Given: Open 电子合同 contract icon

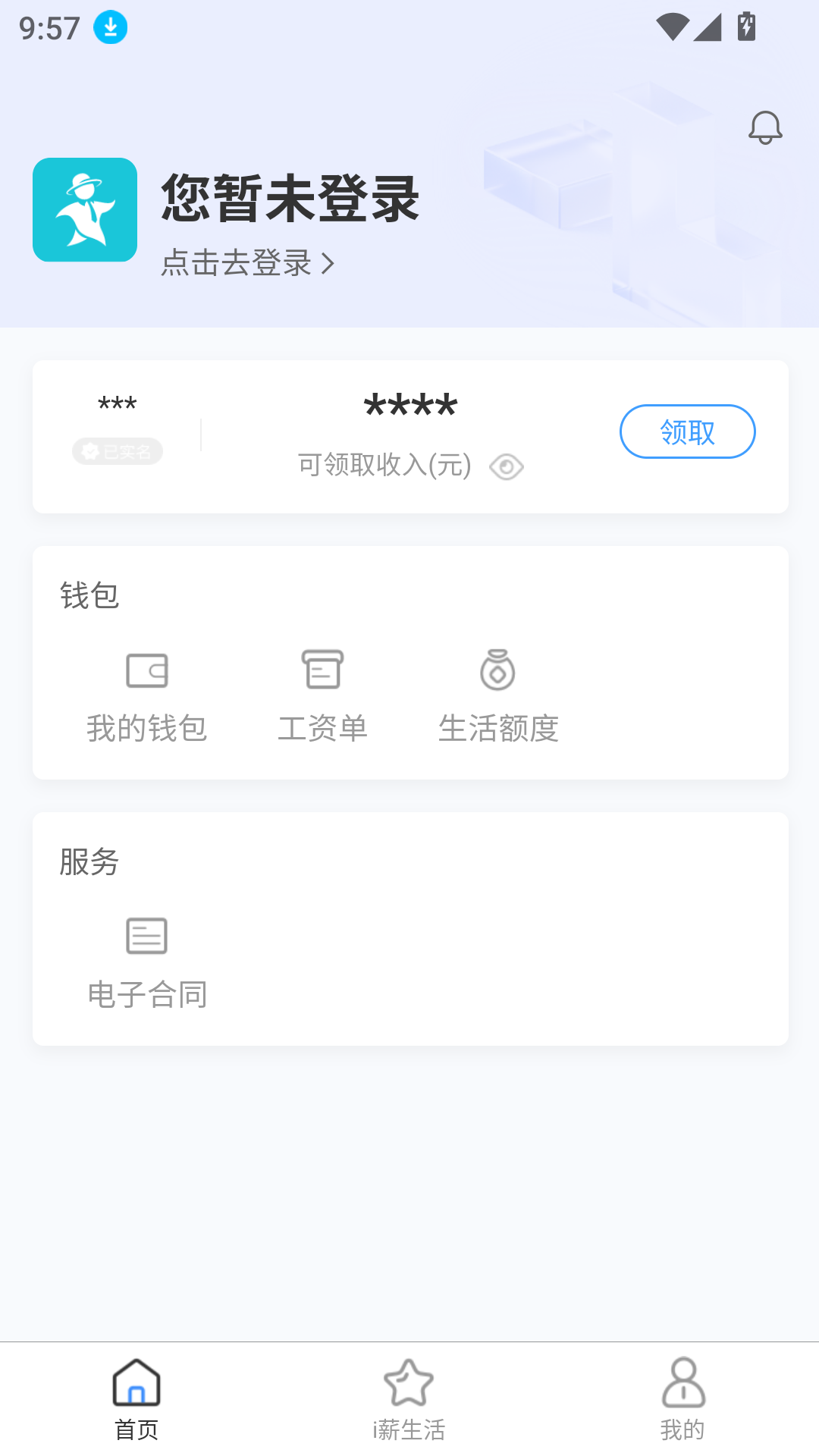Looking at the screenshot, I should 146,935.
